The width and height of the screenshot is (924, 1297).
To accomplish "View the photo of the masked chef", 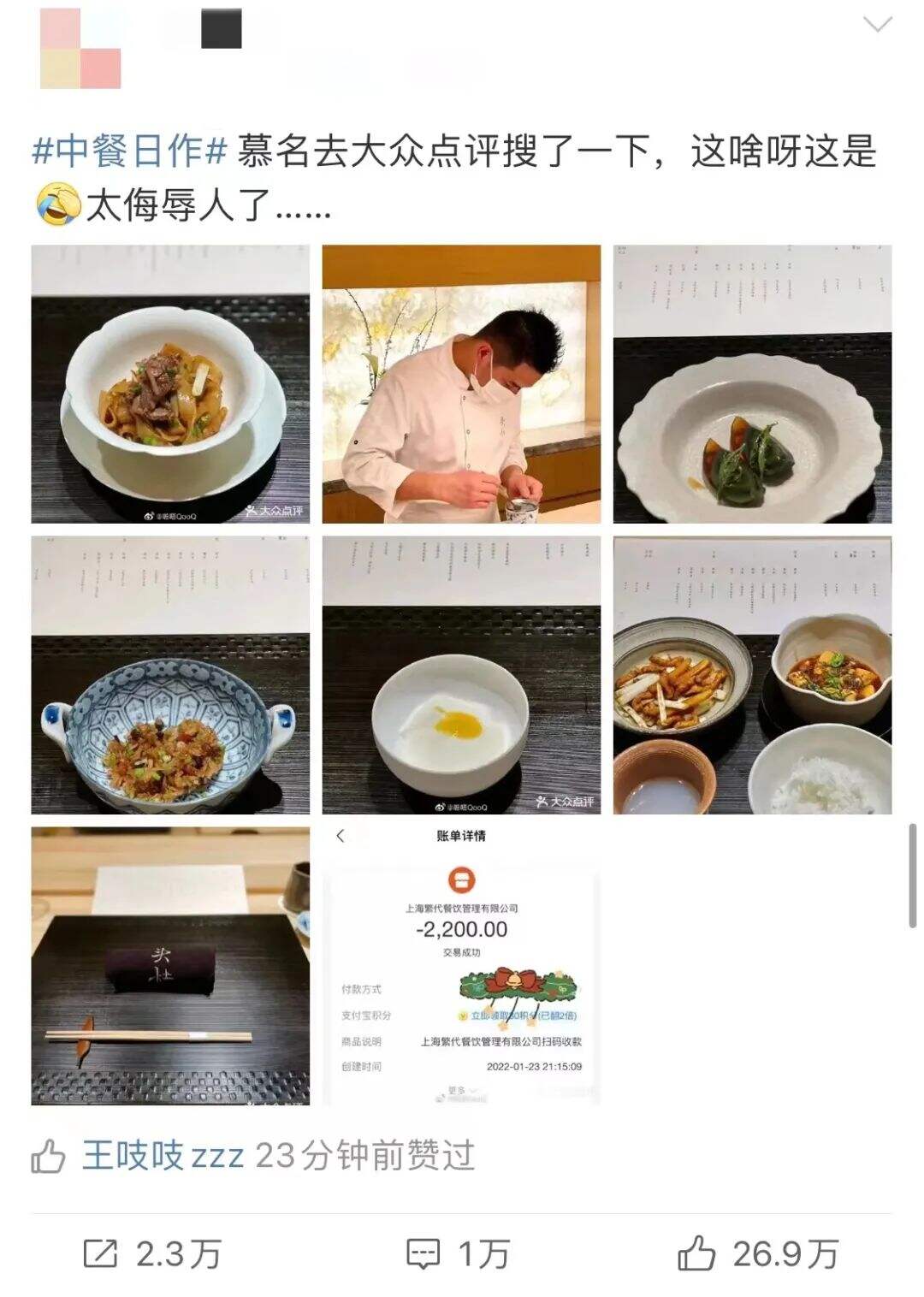I will 461,384.
